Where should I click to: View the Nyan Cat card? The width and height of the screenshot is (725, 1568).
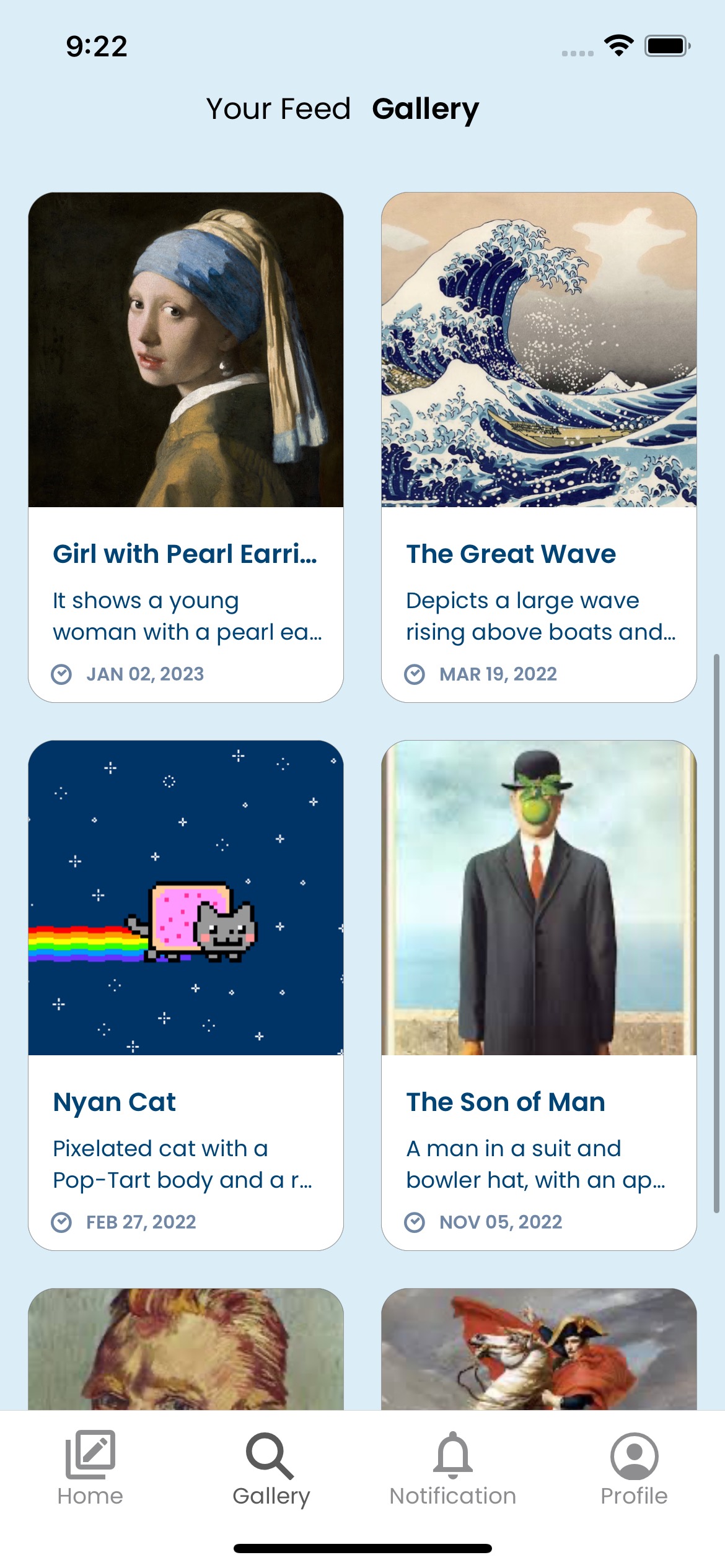(x=186, y=994)
